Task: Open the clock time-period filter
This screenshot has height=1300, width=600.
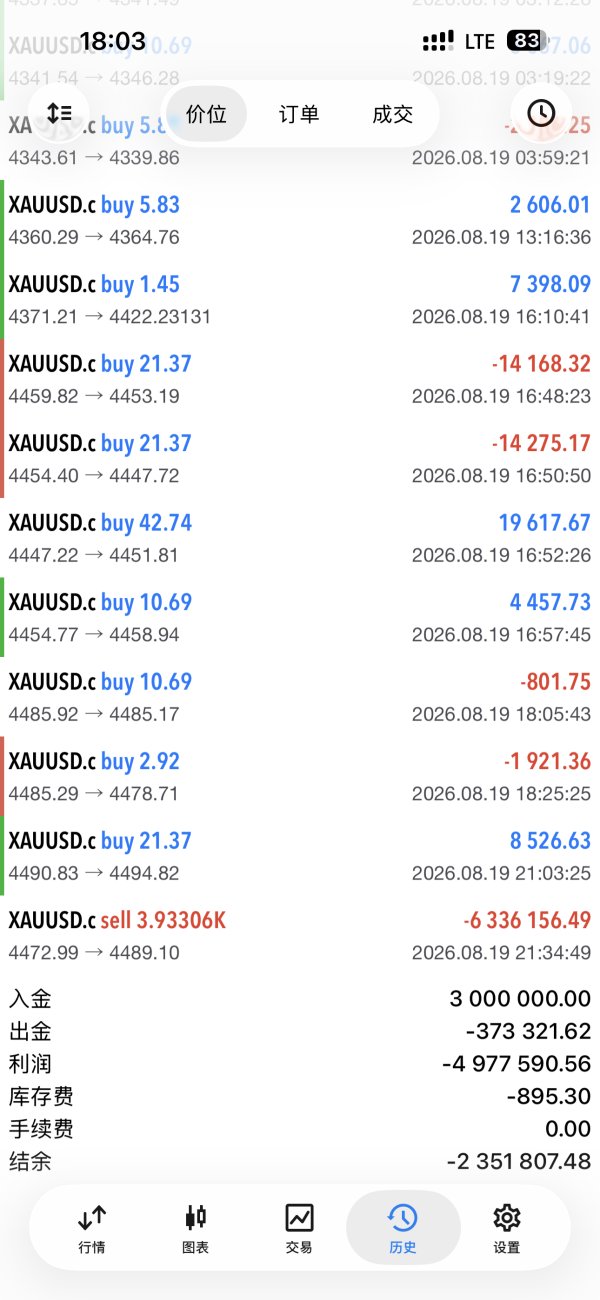Action: click(541, 113)
